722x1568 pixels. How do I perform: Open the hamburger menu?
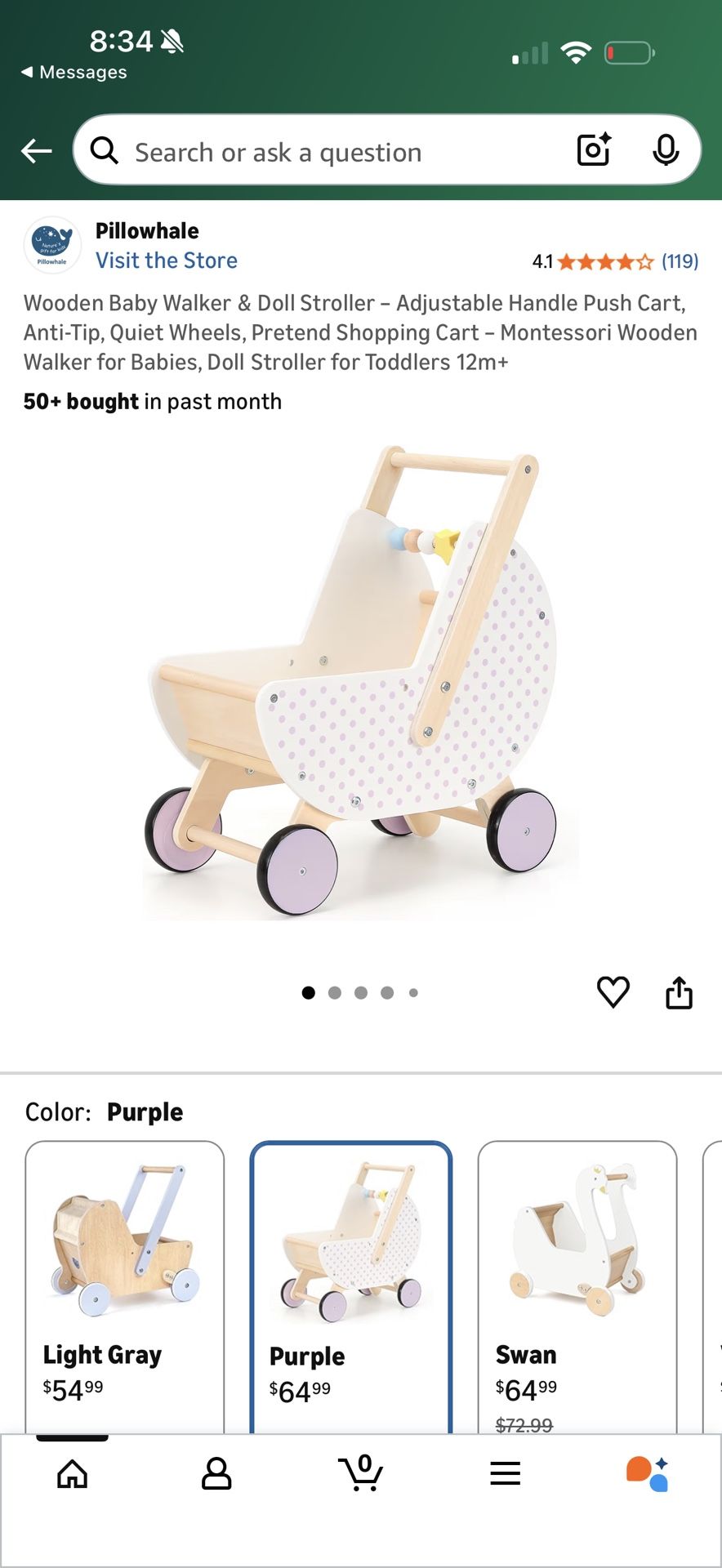505,1472
